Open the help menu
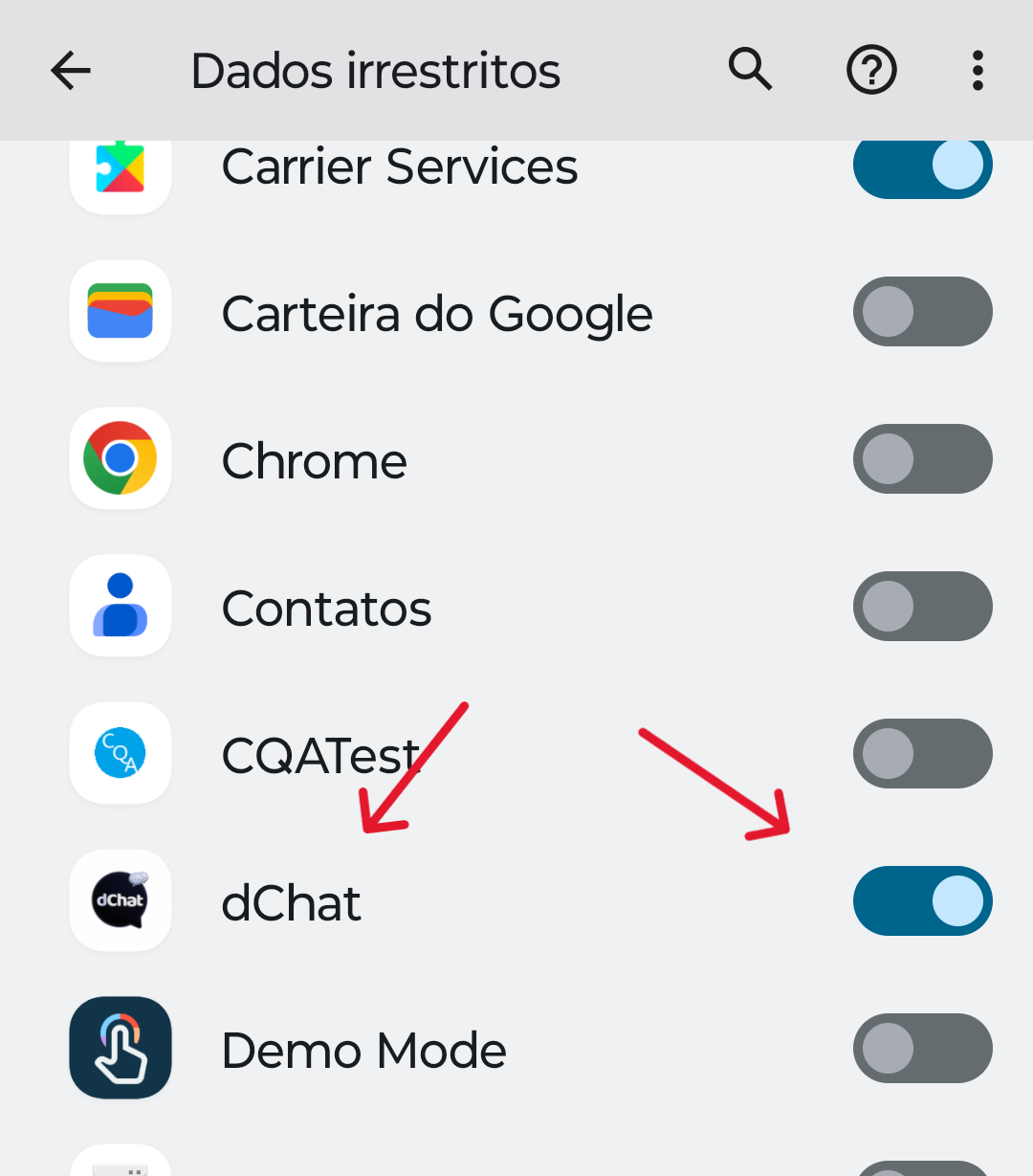Image resolution: width=1033 pixels, height=1176 pixels. click(870, 70)
